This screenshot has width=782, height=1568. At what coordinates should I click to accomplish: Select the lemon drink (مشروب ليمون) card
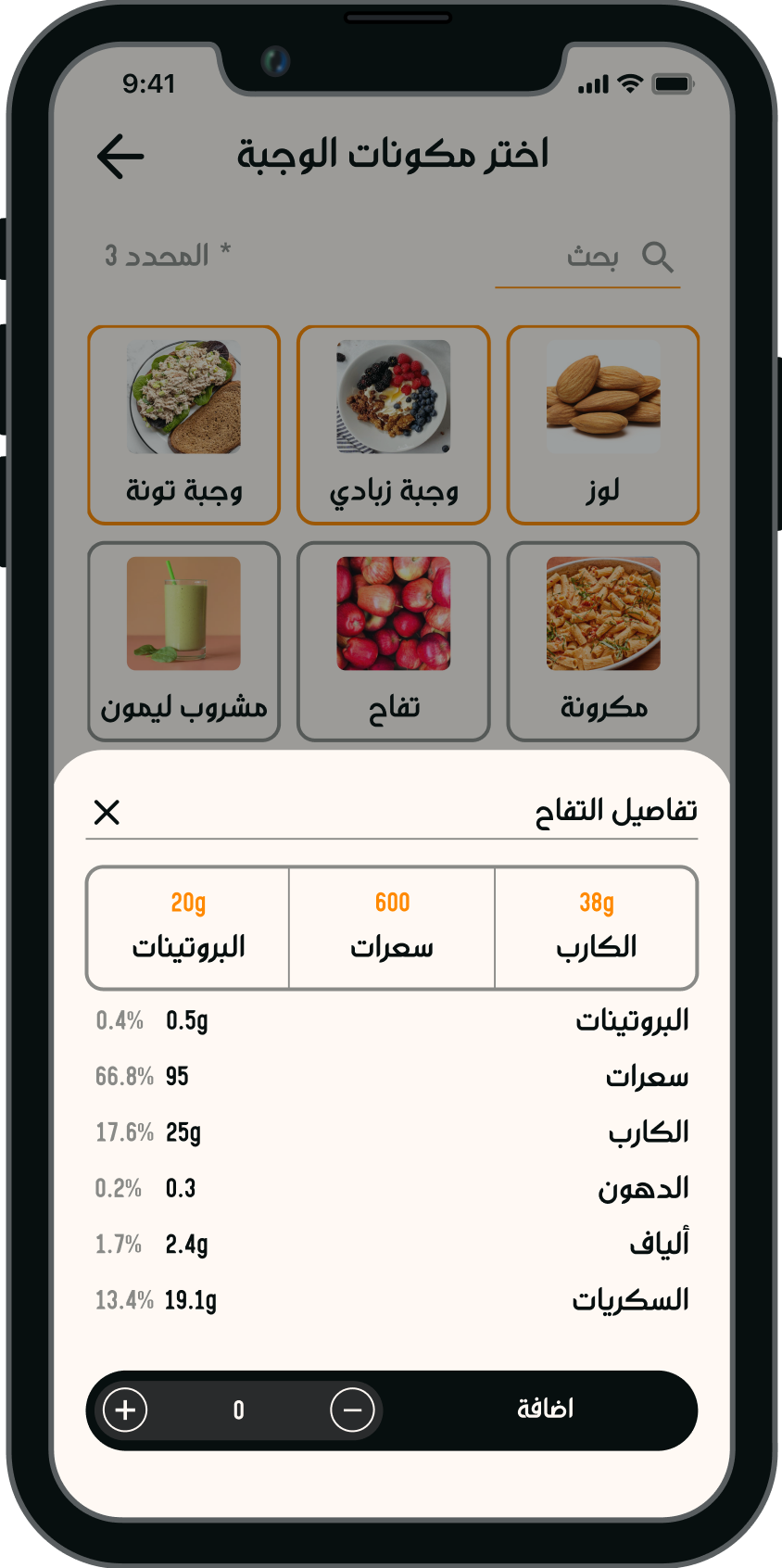click(x=183, y=641)
